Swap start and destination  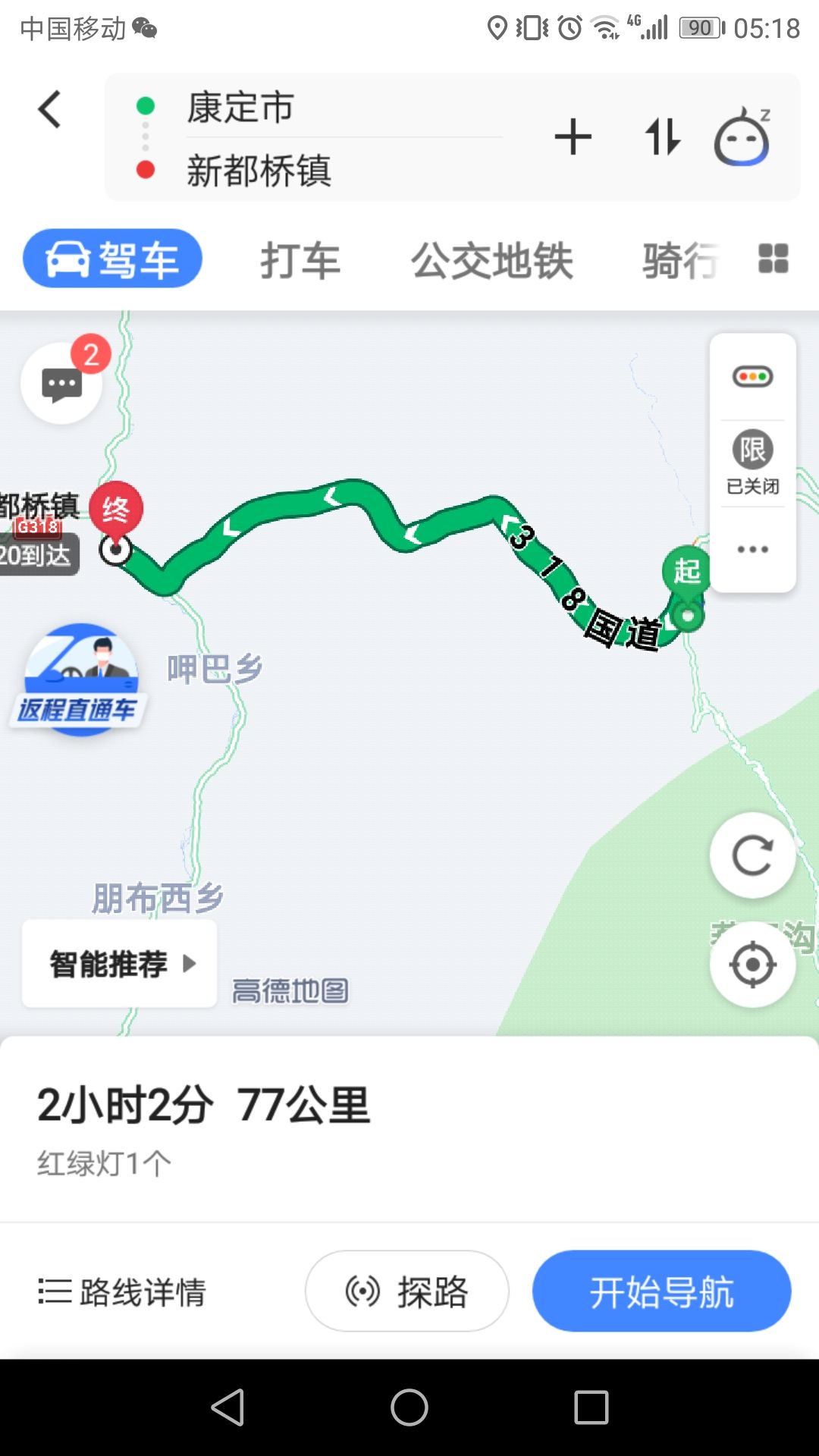[663, 137]
